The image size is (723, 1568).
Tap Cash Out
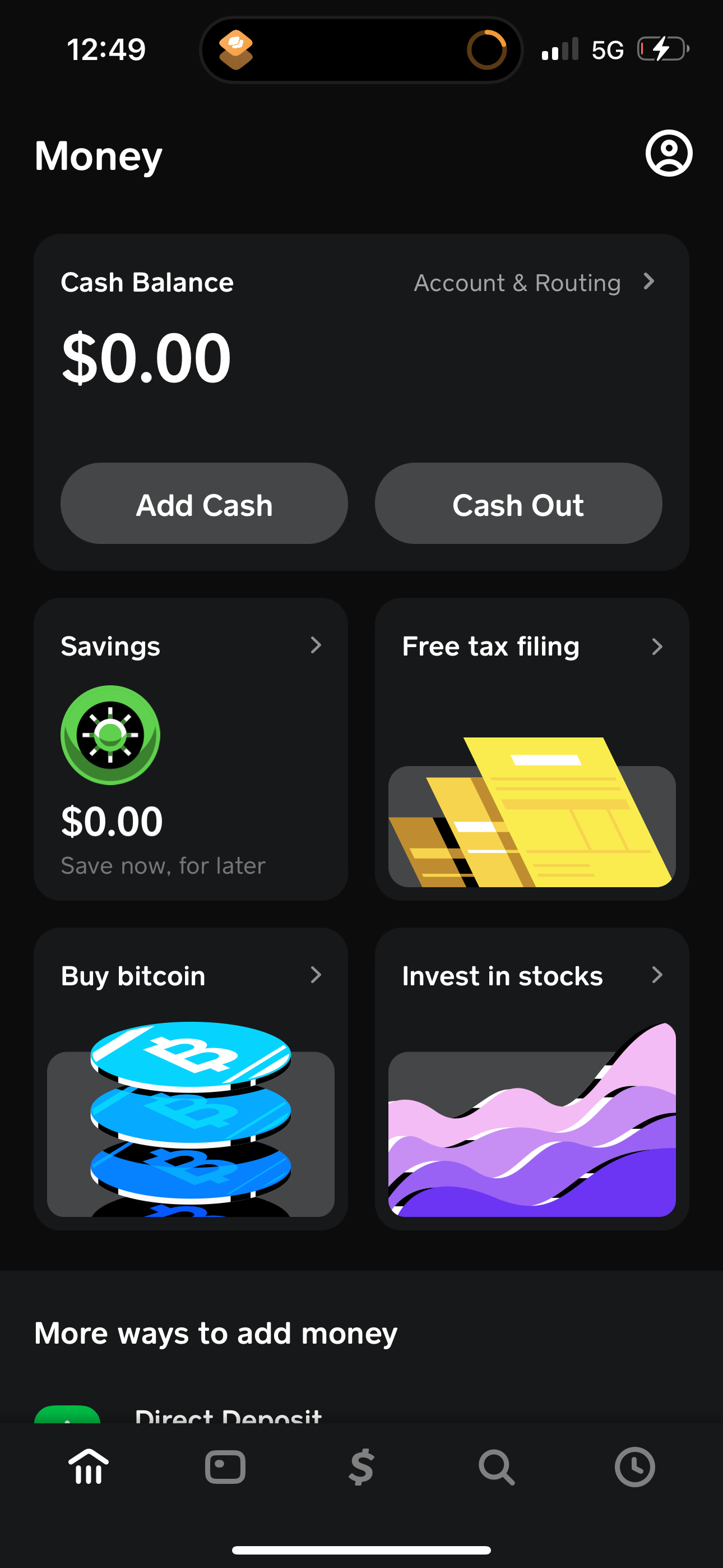click(518, 504)
